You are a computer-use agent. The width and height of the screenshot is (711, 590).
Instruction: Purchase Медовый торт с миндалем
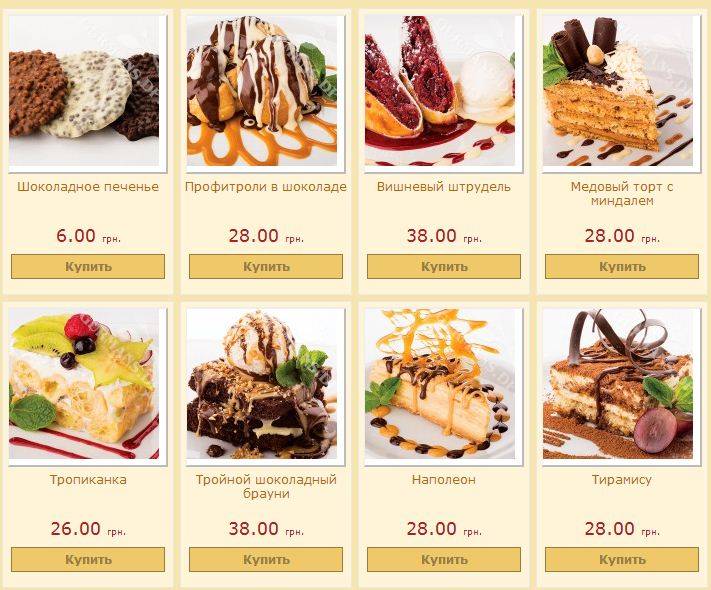622,267
